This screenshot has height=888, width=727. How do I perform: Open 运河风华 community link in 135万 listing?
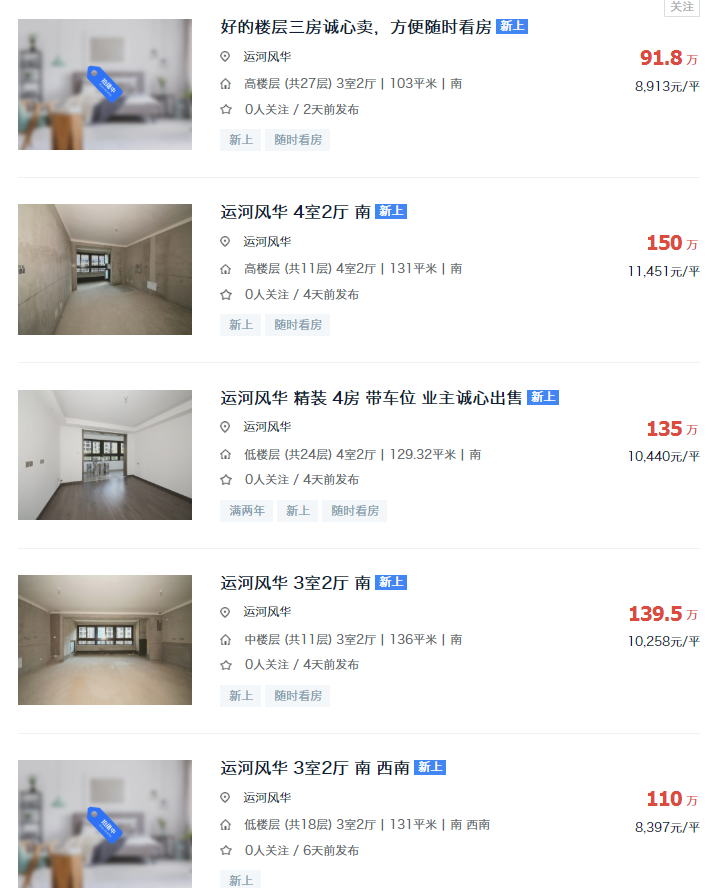click(x=267, y=426)
